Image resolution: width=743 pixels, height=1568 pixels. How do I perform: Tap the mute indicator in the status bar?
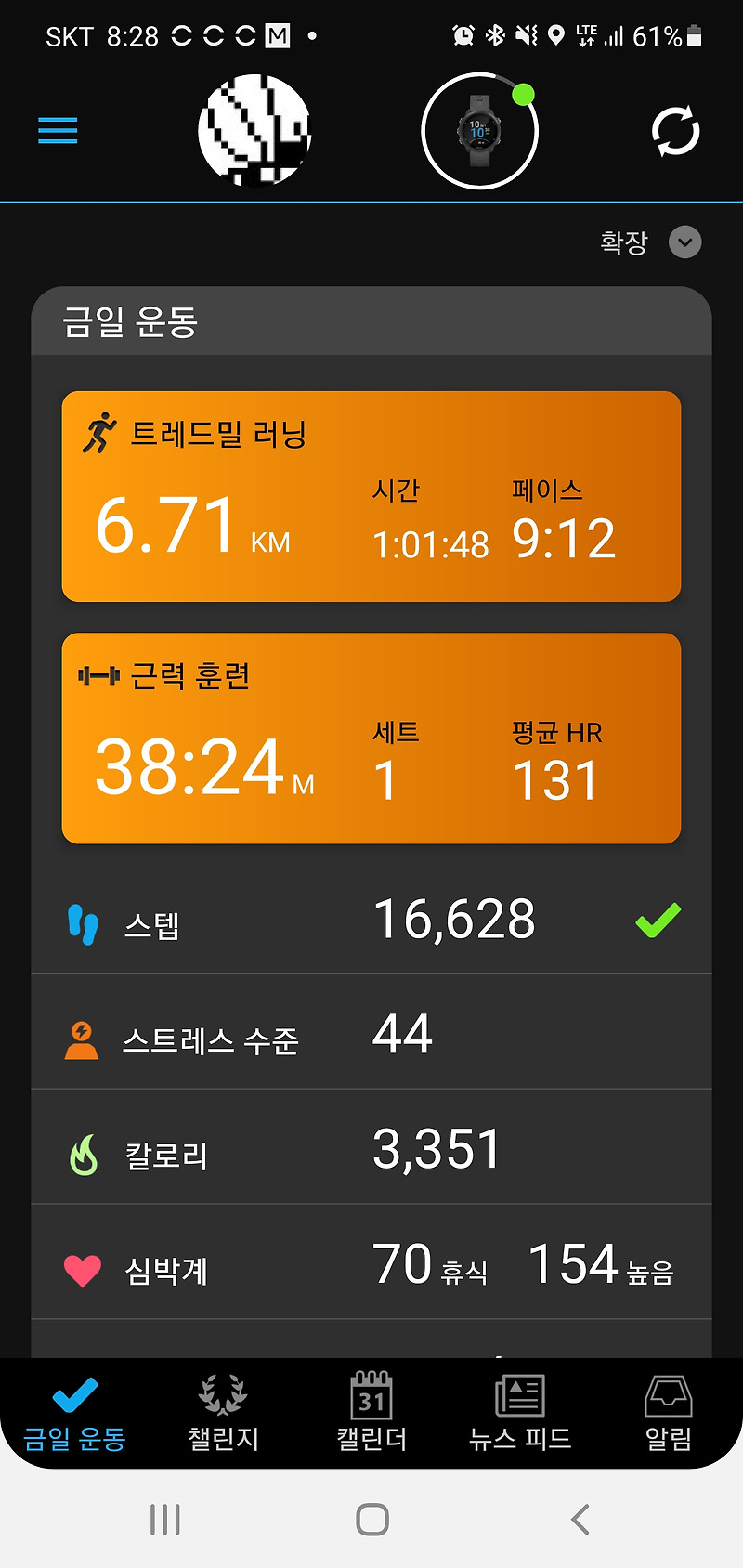tap(526, 35)
